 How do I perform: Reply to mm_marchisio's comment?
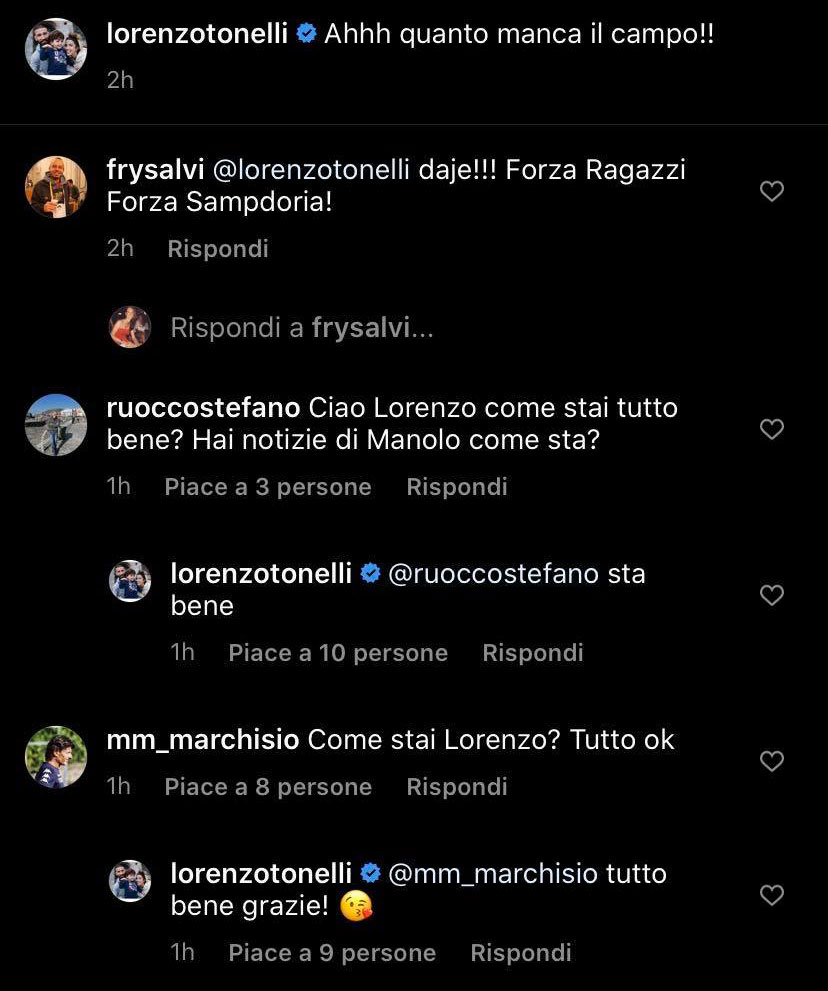pos(457,787)
